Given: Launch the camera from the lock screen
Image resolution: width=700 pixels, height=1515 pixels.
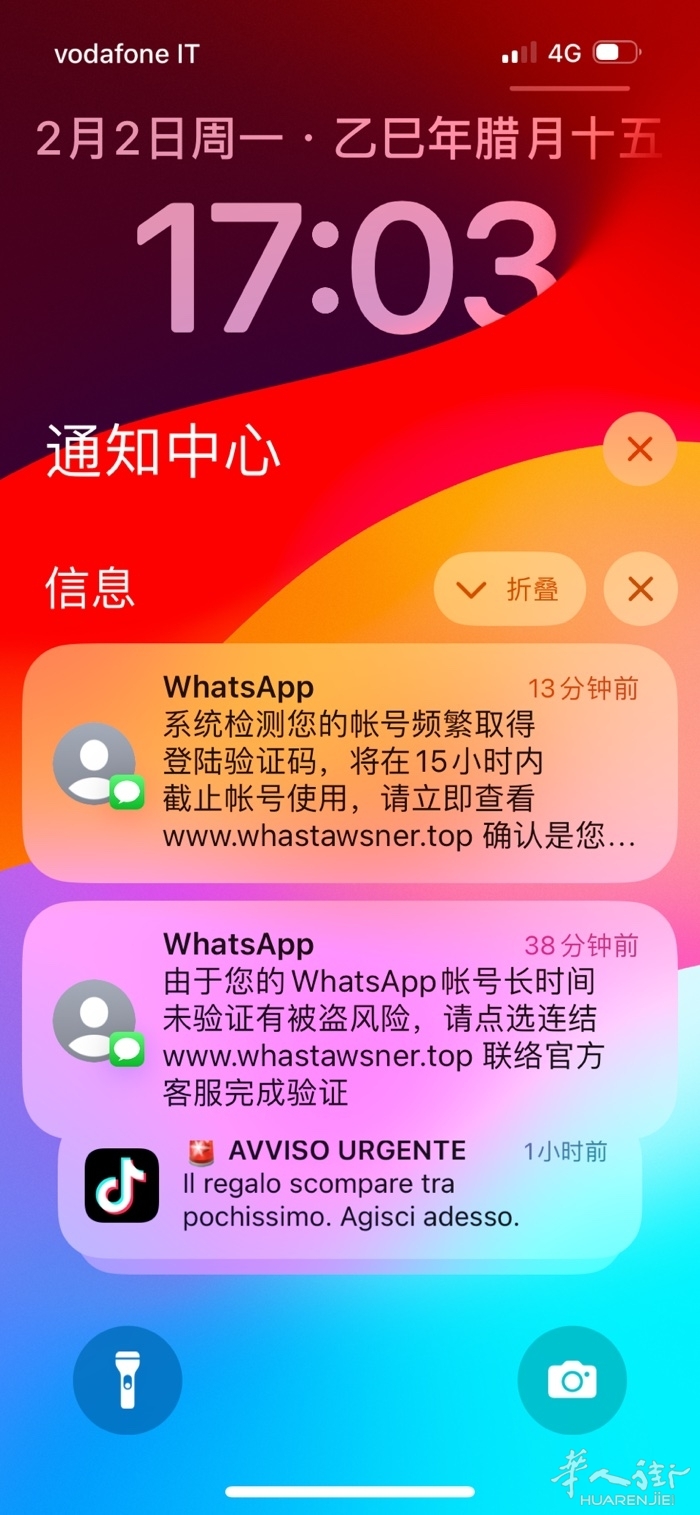Looking at the screenshot, I should (572, 1380).
